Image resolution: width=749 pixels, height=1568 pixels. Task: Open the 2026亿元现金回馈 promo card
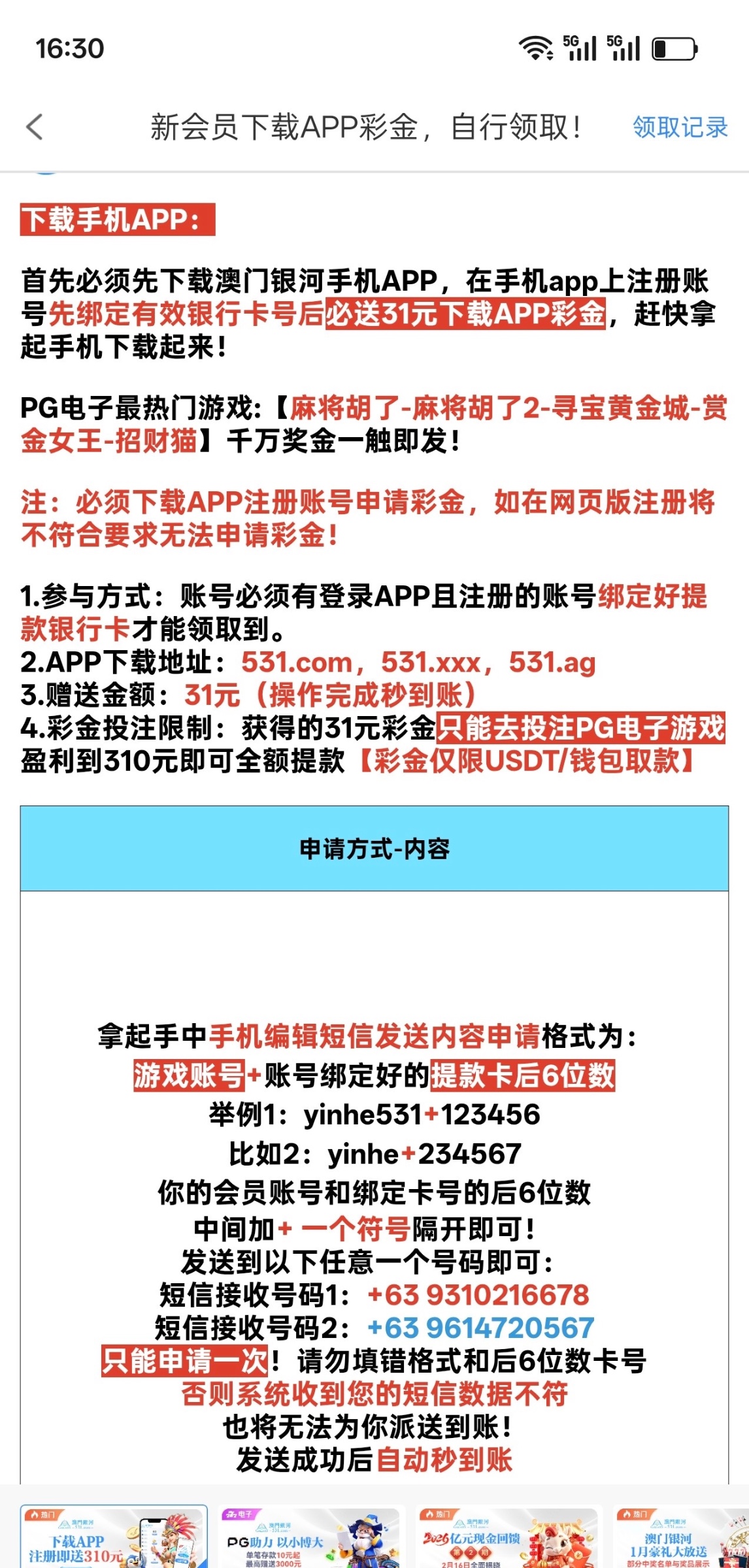point(507,1537)
